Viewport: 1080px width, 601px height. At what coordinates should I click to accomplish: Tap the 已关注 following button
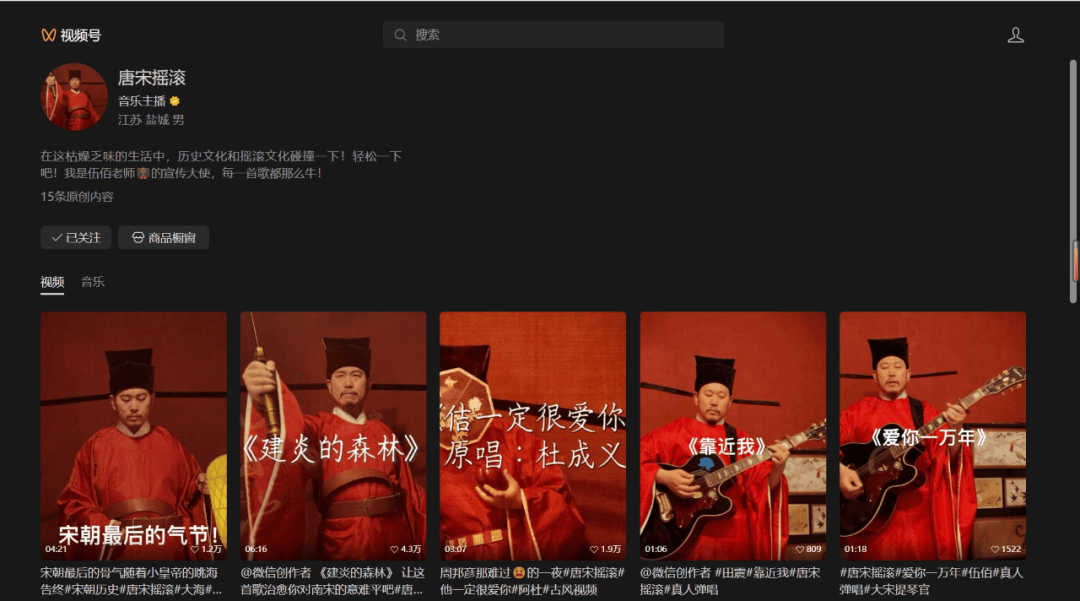coord(76,238)
